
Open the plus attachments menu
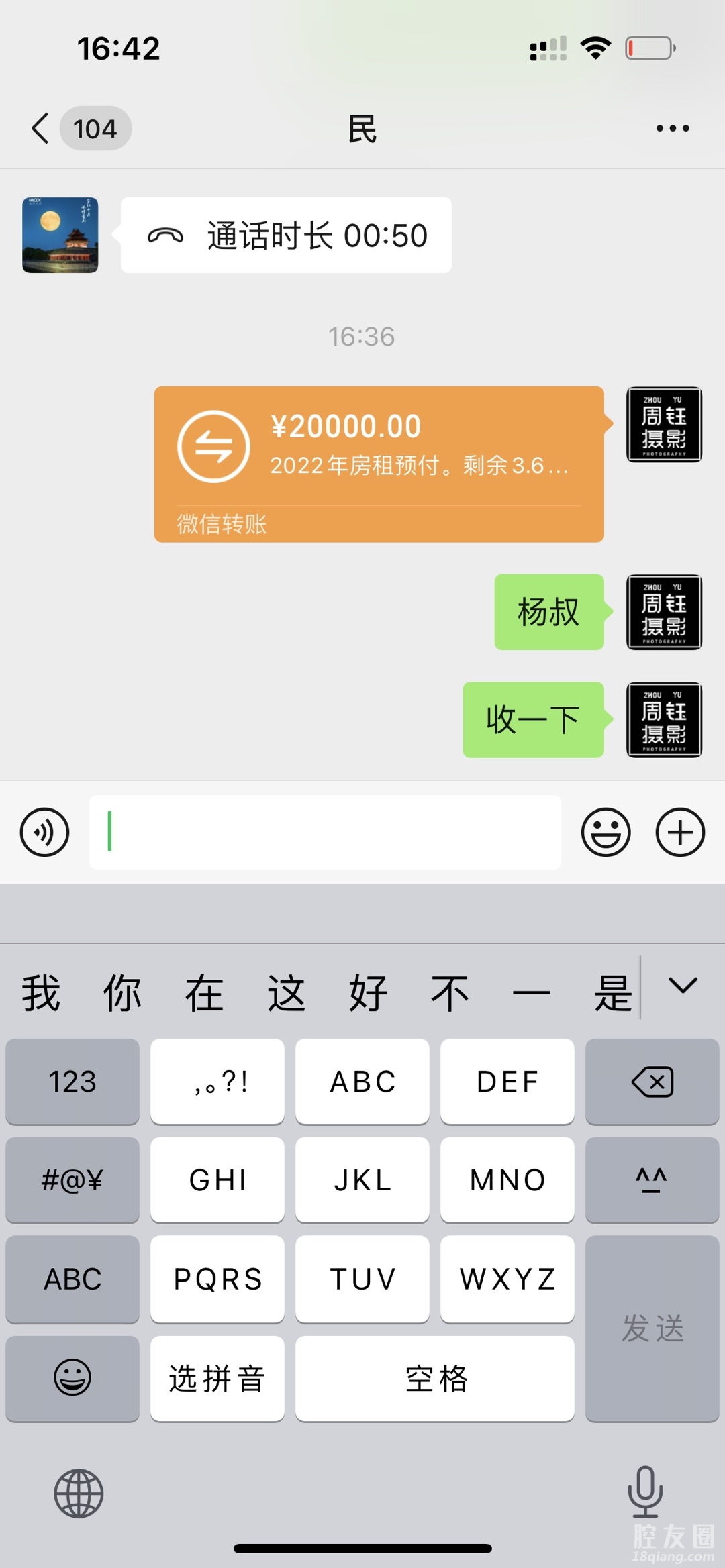[x=680, y=833]
